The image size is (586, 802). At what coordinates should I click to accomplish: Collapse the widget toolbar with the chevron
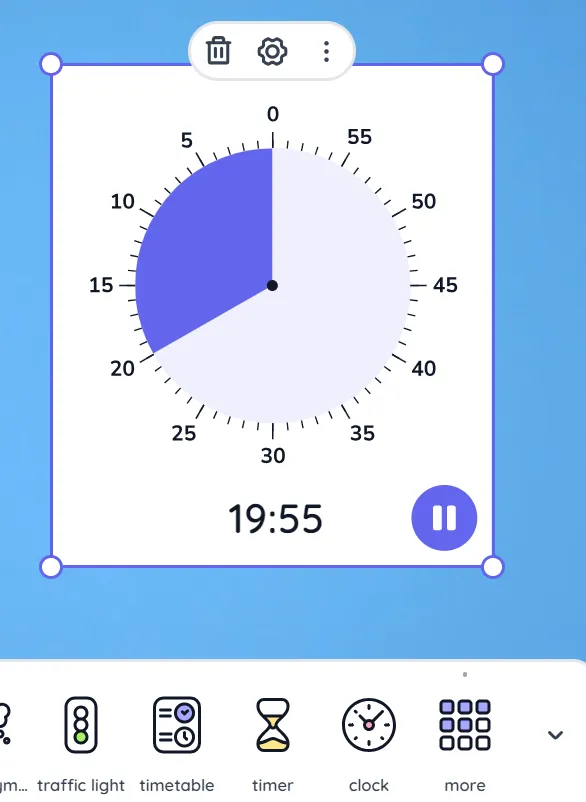pos(555,735)
